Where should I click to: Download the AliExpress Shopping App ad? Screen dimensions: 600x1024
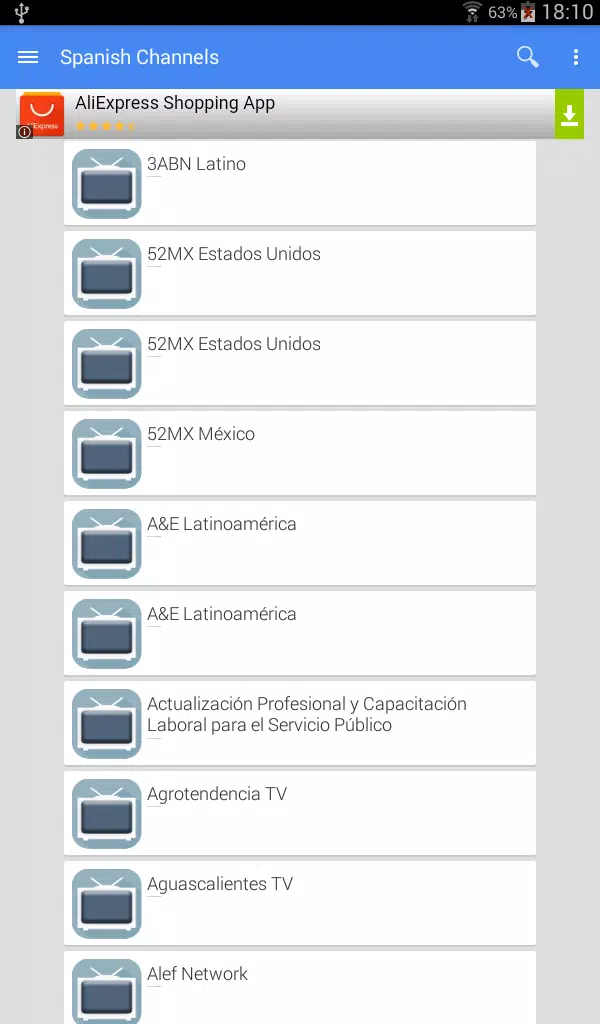pos(569,114)
